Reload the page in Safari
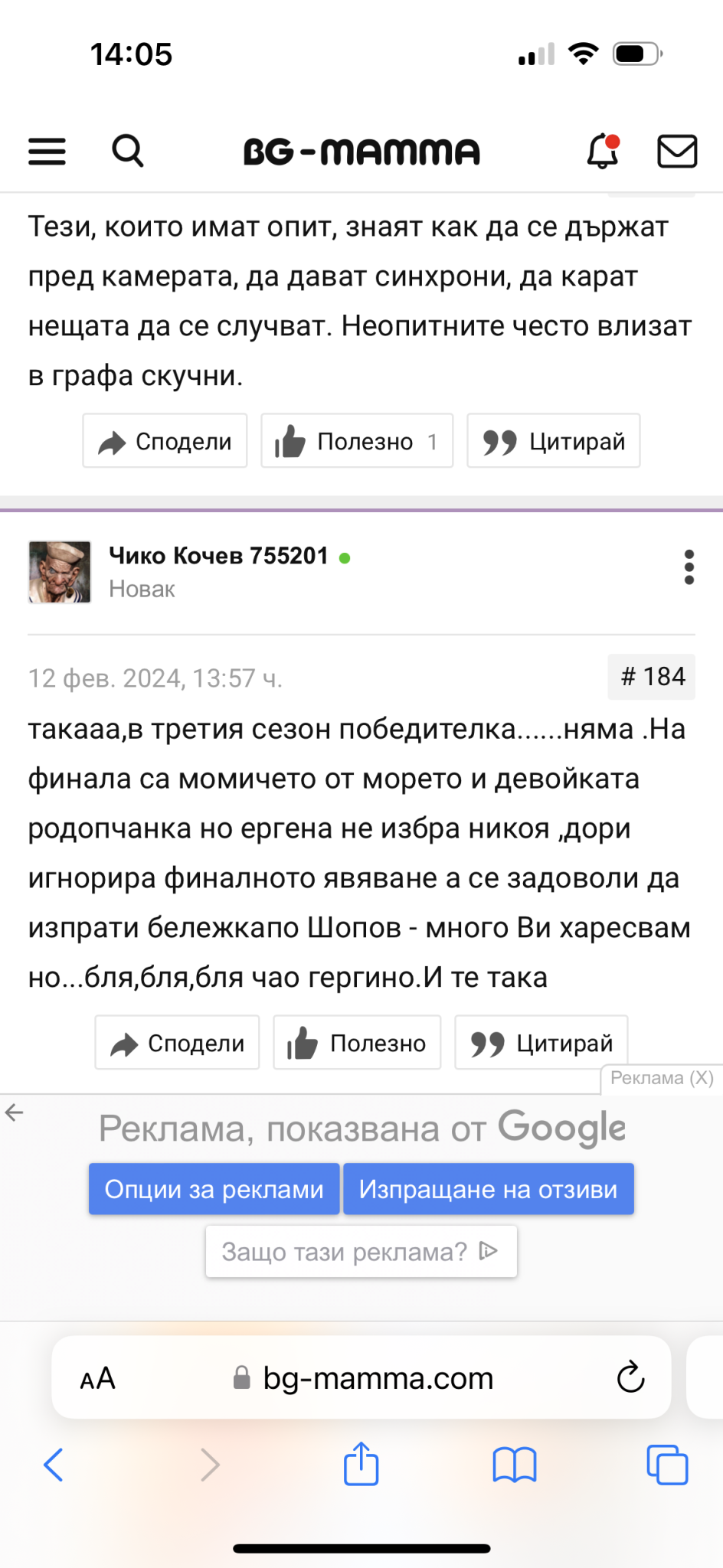Screen dimensions: 723x1568 (630, 1377)
